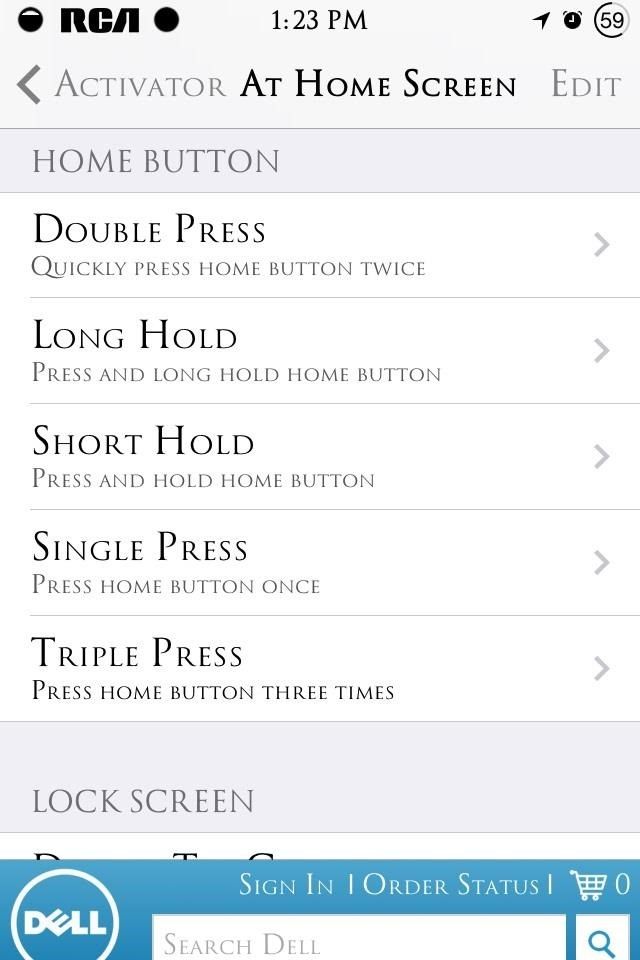The height and width of the screenshot is (960, 640).
Task: Open the Double Press option
Action: click(x=320, y=245)
